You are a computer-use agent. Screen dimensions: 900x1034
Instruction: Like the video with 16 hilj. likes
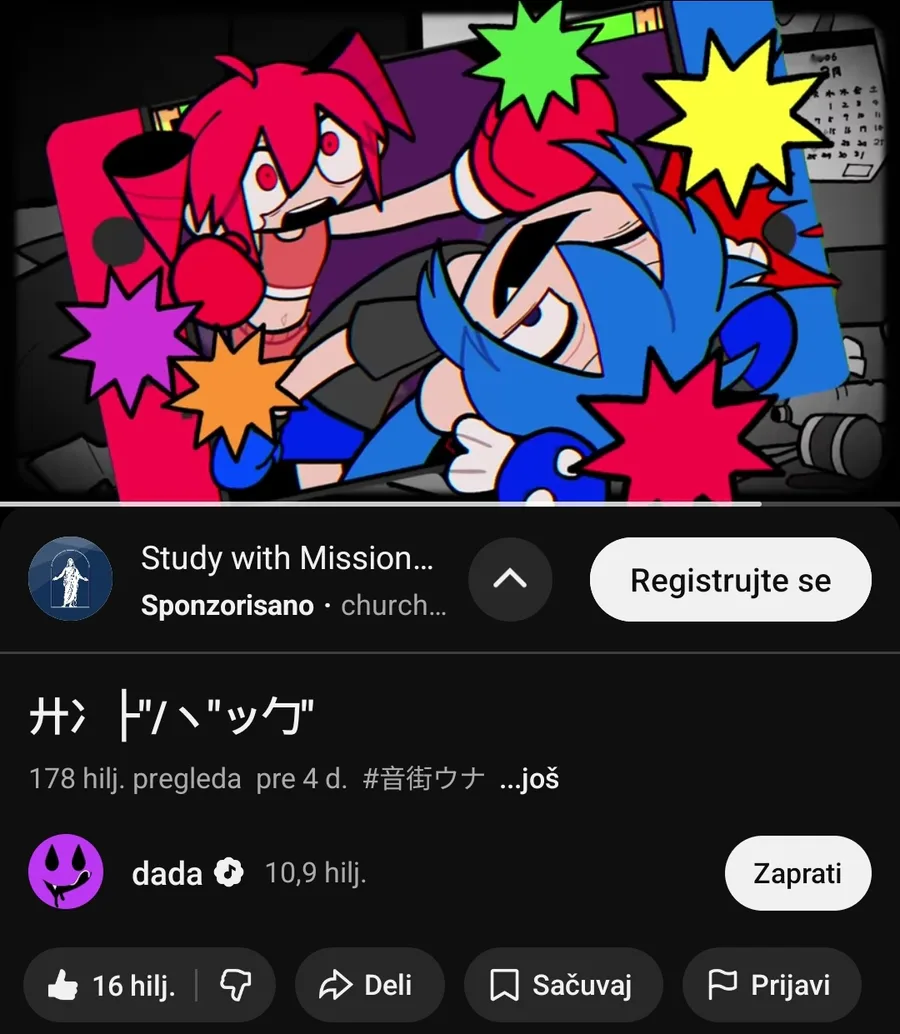(x=112, y=986)
